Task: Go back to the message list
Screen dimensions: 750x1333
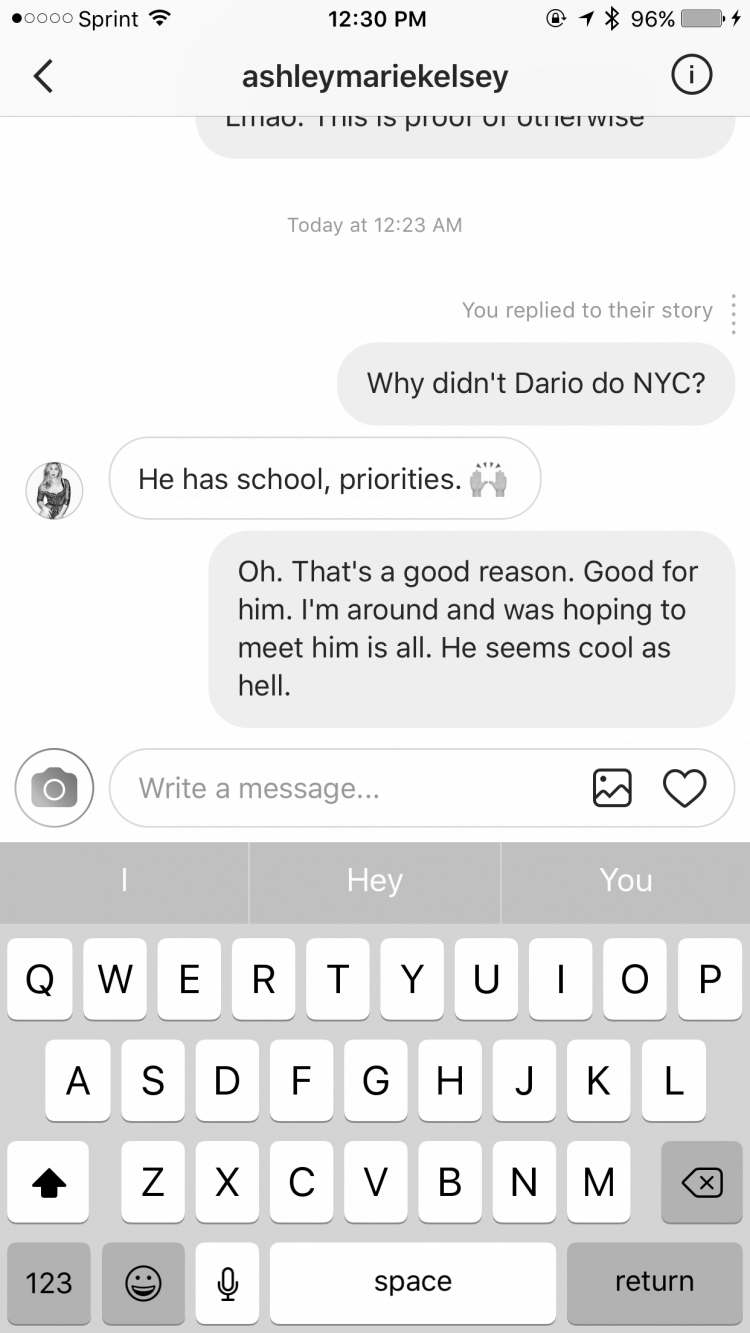Action: pos(42,76)
